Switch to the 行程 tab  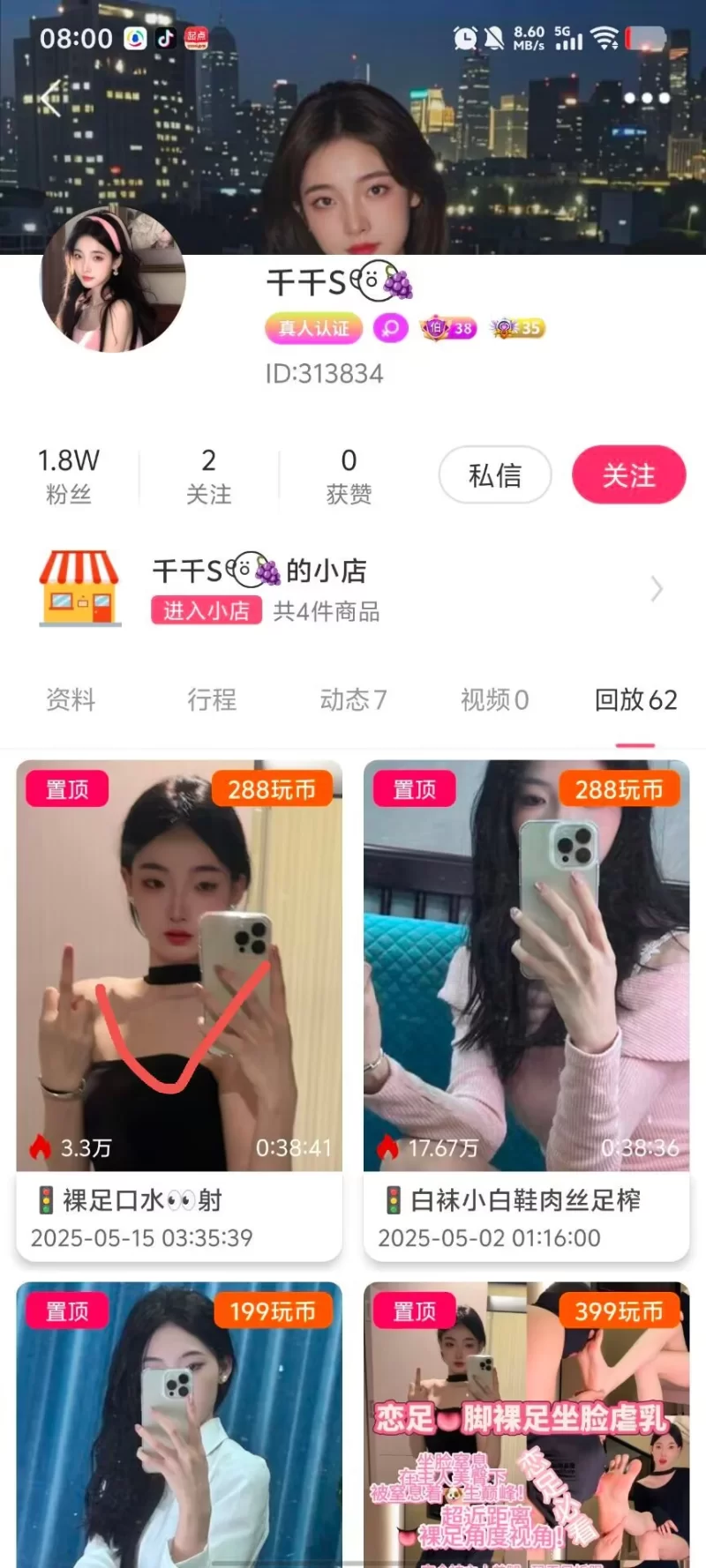212,700
